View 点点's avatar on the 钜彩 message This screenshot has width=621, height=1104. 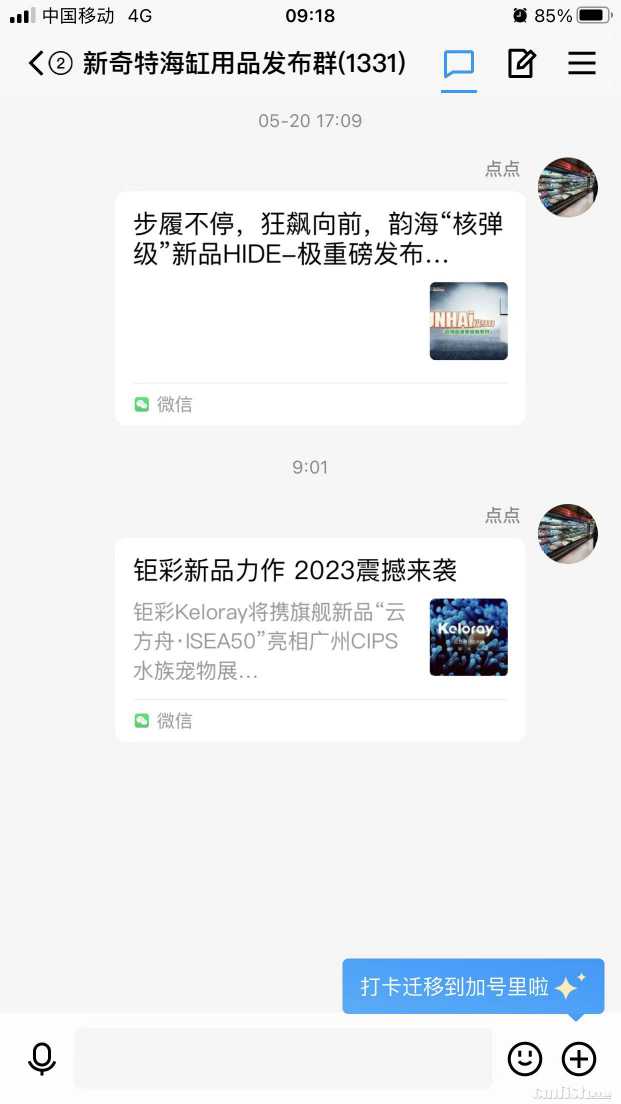coord(568,534)
